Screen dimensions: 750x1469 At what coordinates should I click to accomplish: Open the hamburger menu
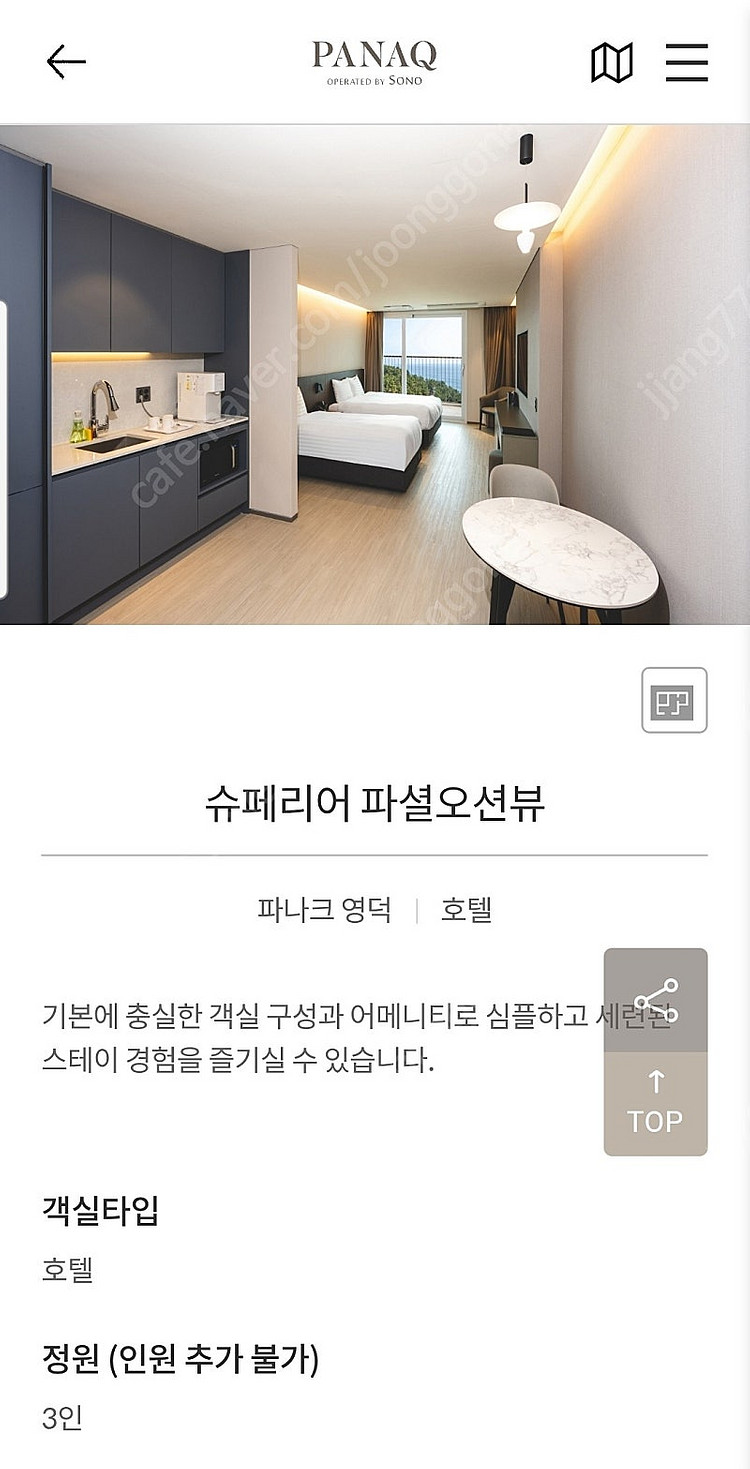click(687, 62)
